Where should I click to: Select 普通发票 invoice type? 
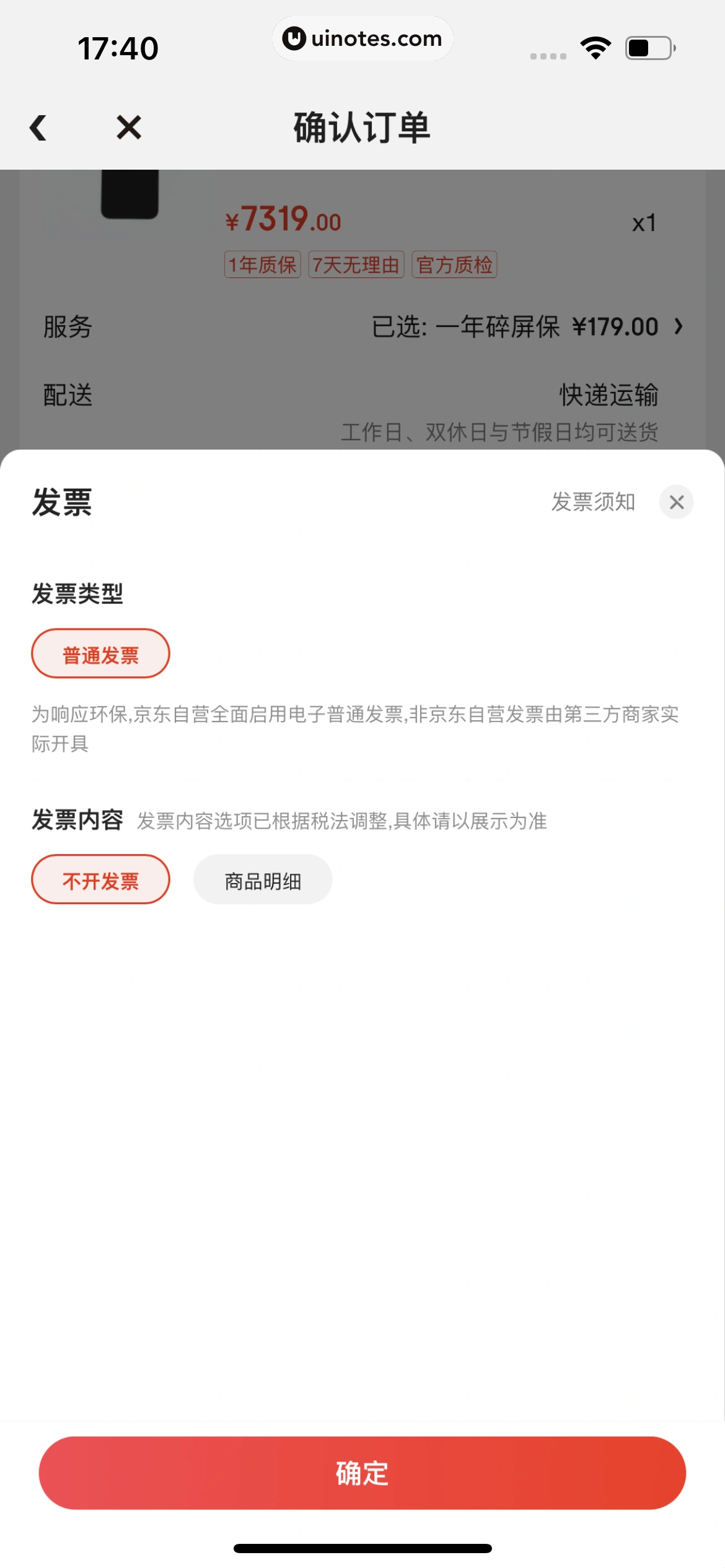(100, 654)
